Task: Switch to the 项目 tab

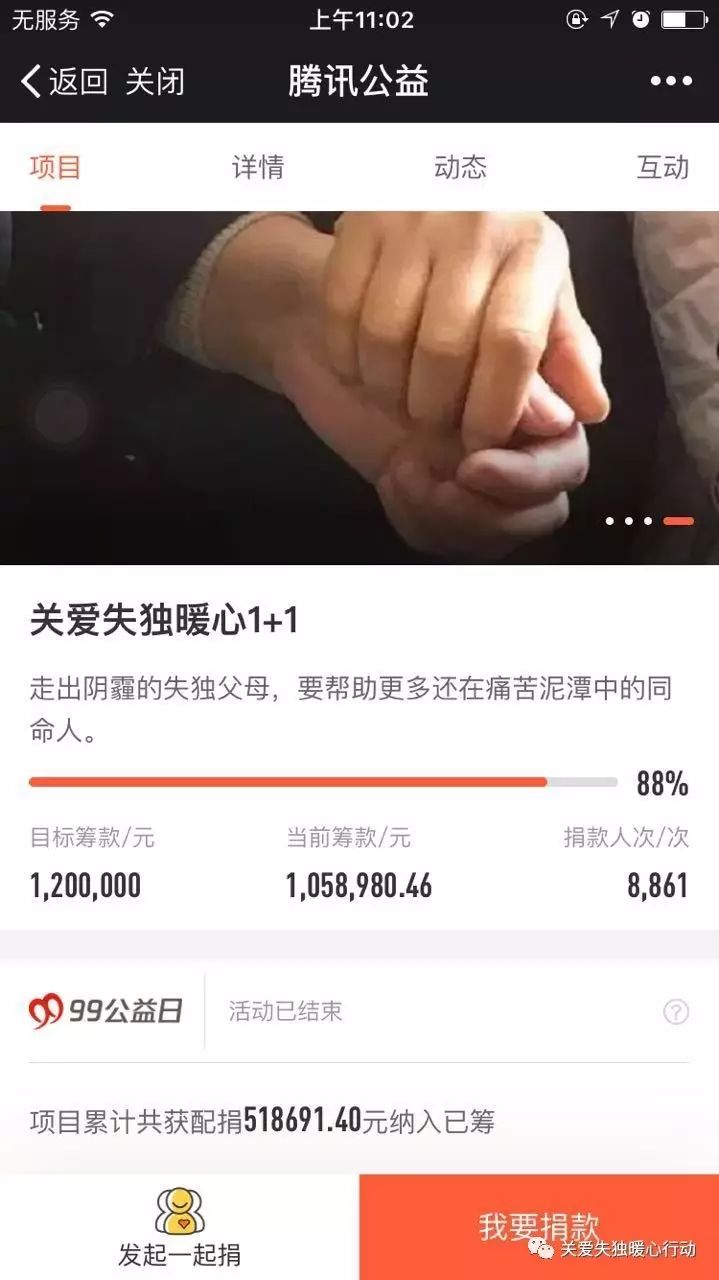Action: coord(55,167)
